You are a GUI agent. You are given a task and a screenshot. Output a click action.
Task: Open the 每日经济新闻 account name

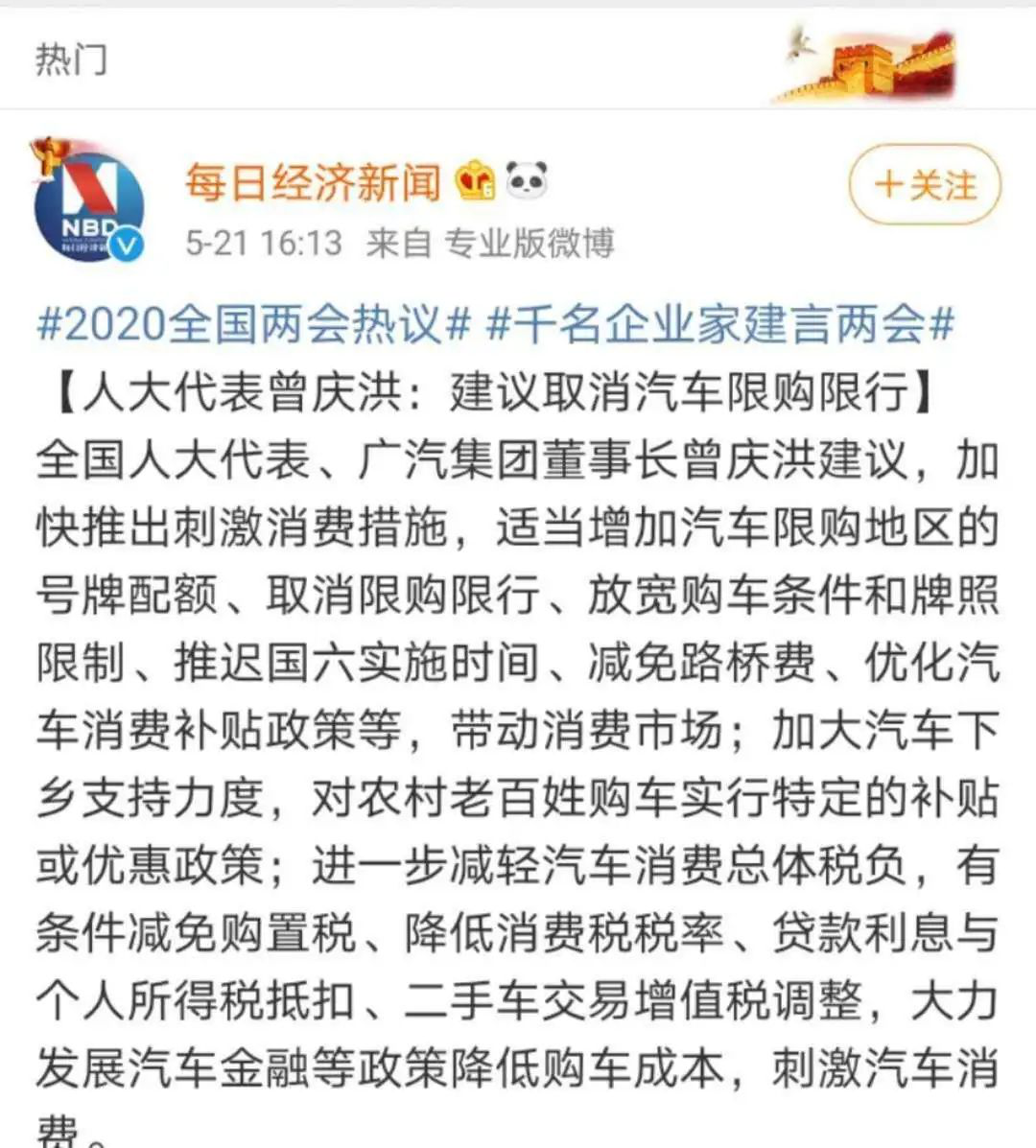coord(313,182)
